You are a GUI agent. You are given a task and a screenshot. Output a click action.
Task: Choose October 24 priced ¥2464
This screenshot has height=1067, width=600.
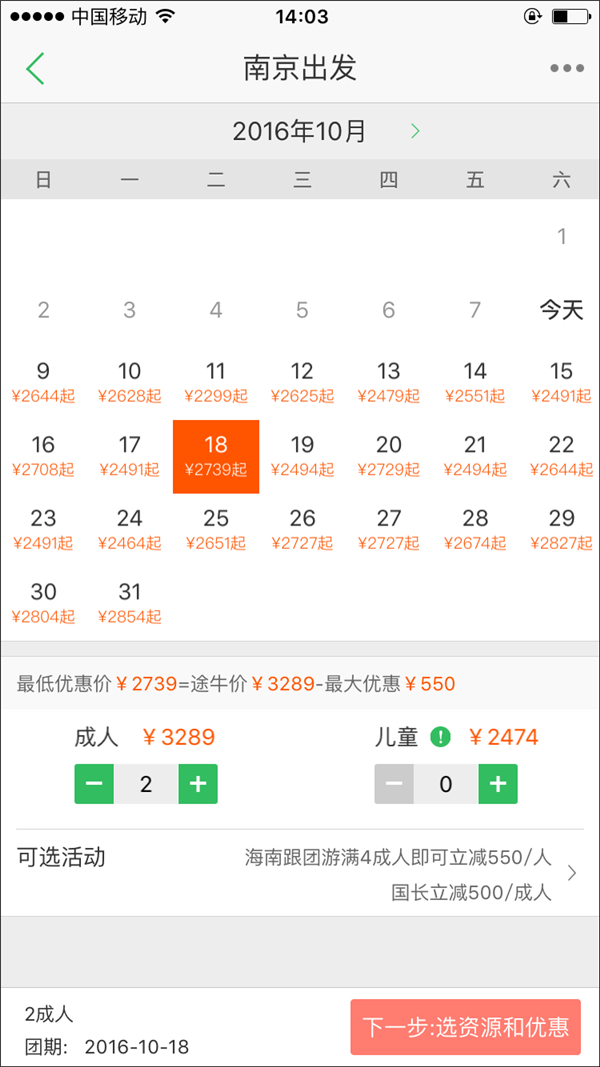(x=129, y=529)
